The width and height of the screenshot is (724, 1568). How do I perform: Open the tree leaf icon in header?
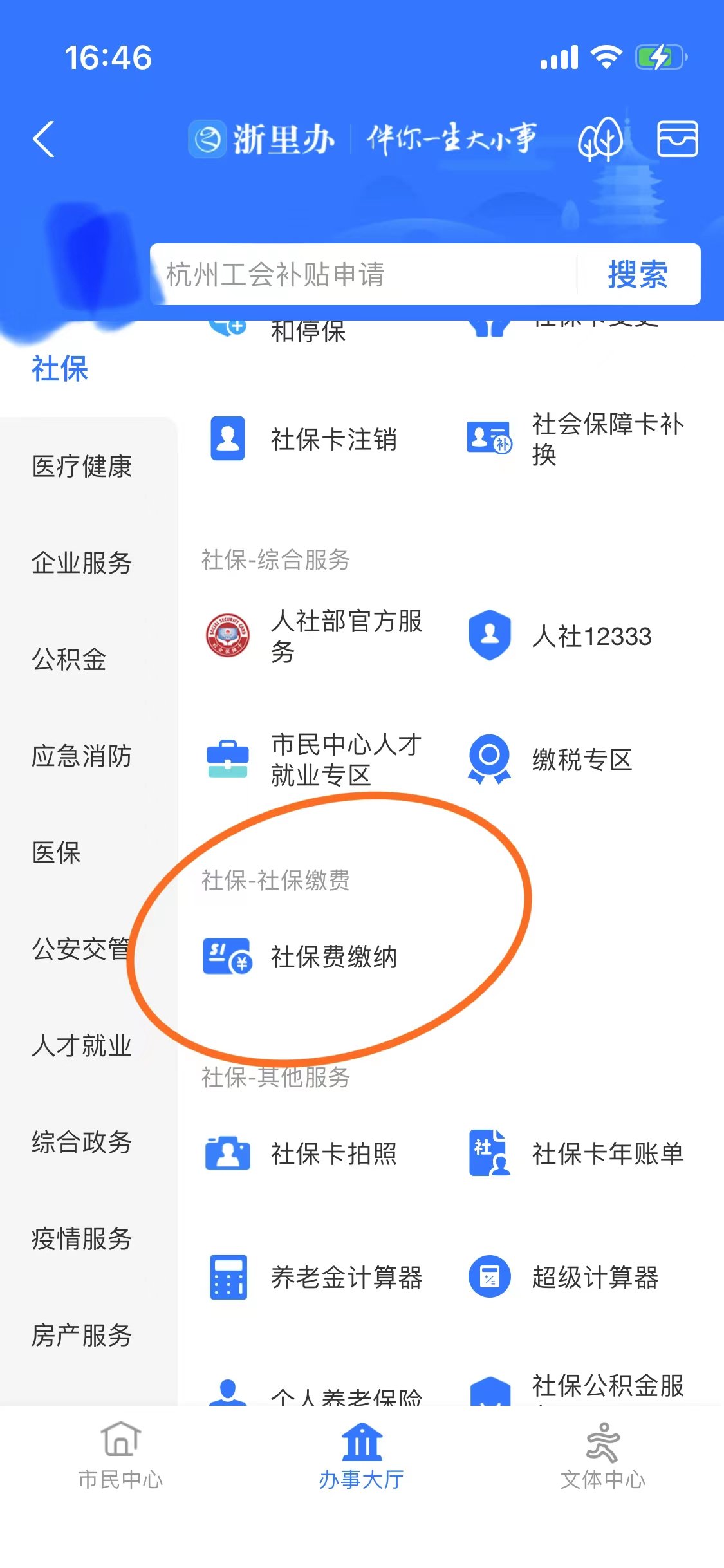tap(600, 139)
